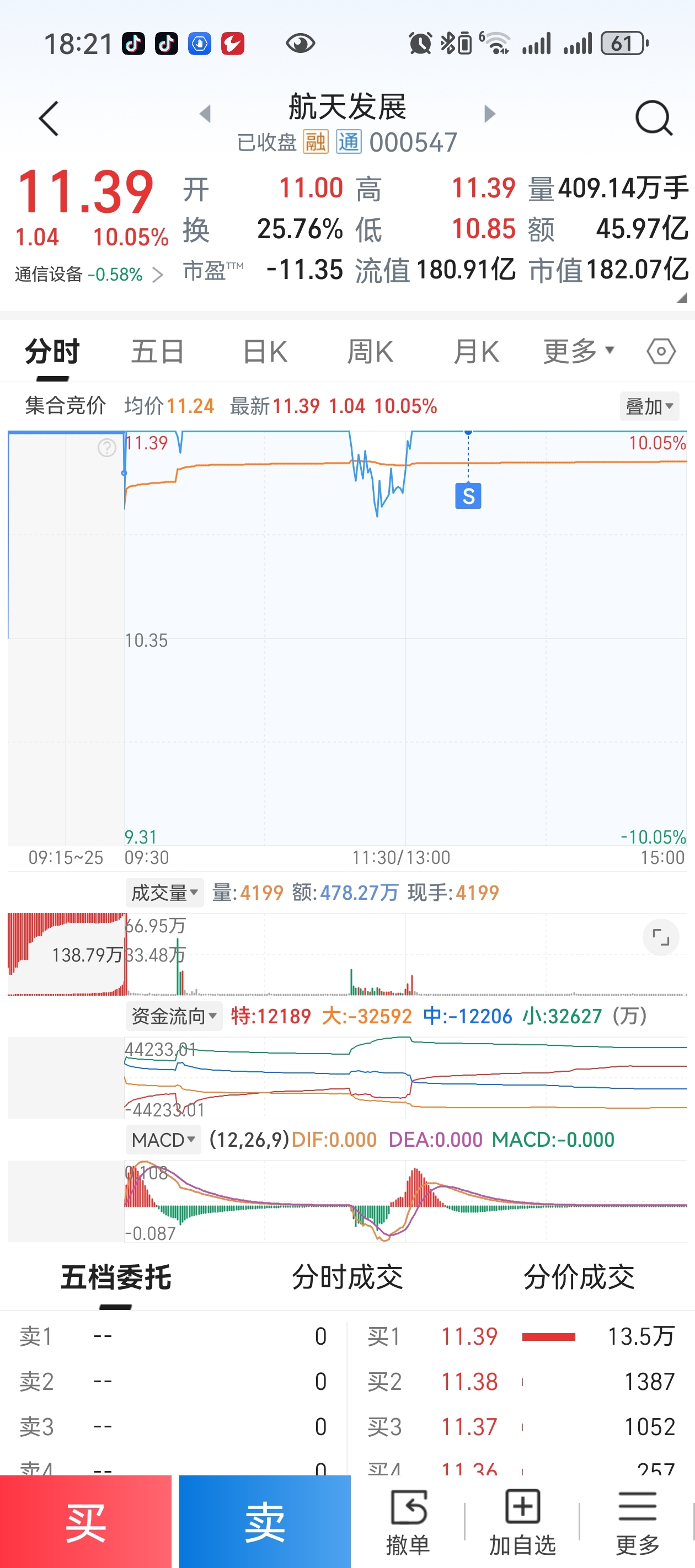Screen dimensions: 695x1568
Task: Switch to the 分时成交 tab
Action: point(347,1277)
